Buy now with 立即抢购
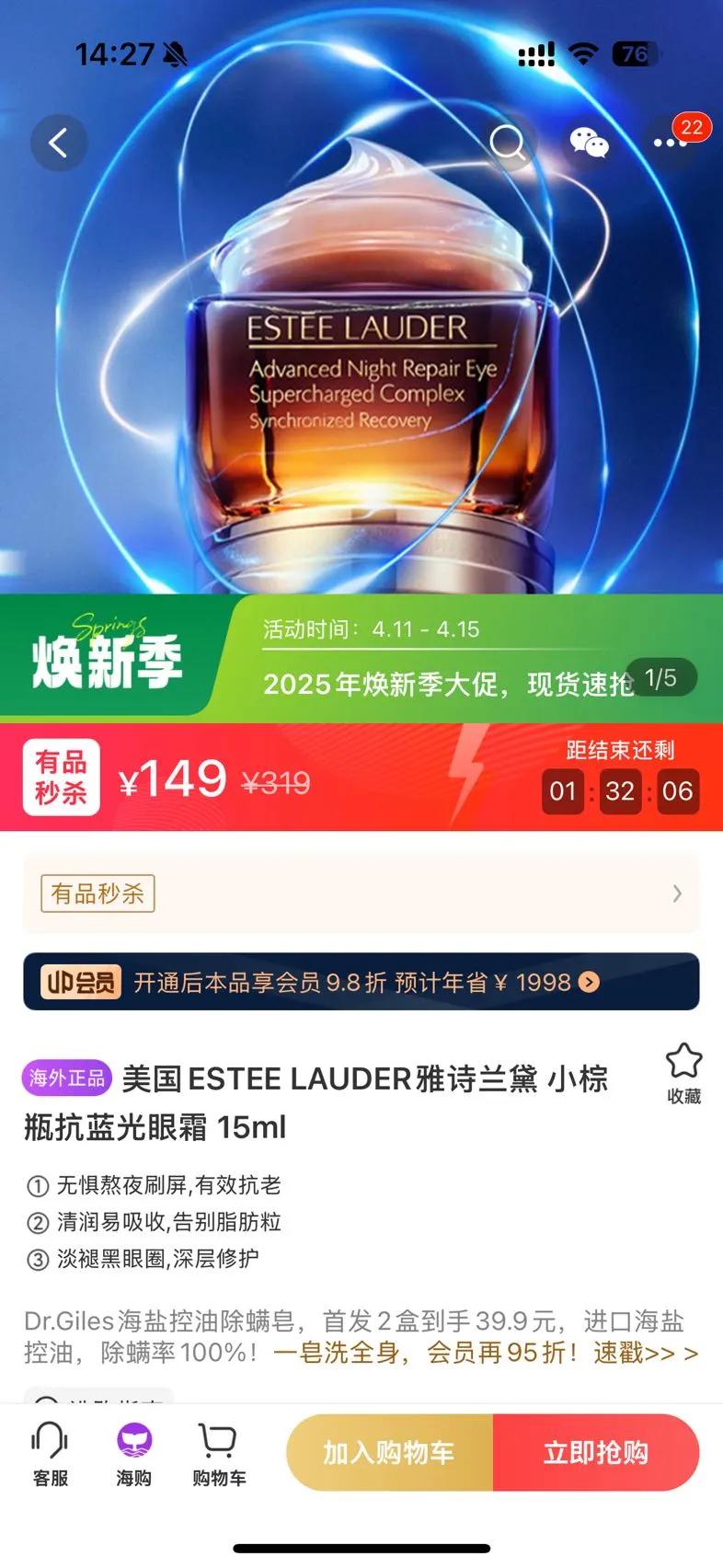This screenshot has width=723, height=1568. pyautogui.click(x=595, y=1453)
